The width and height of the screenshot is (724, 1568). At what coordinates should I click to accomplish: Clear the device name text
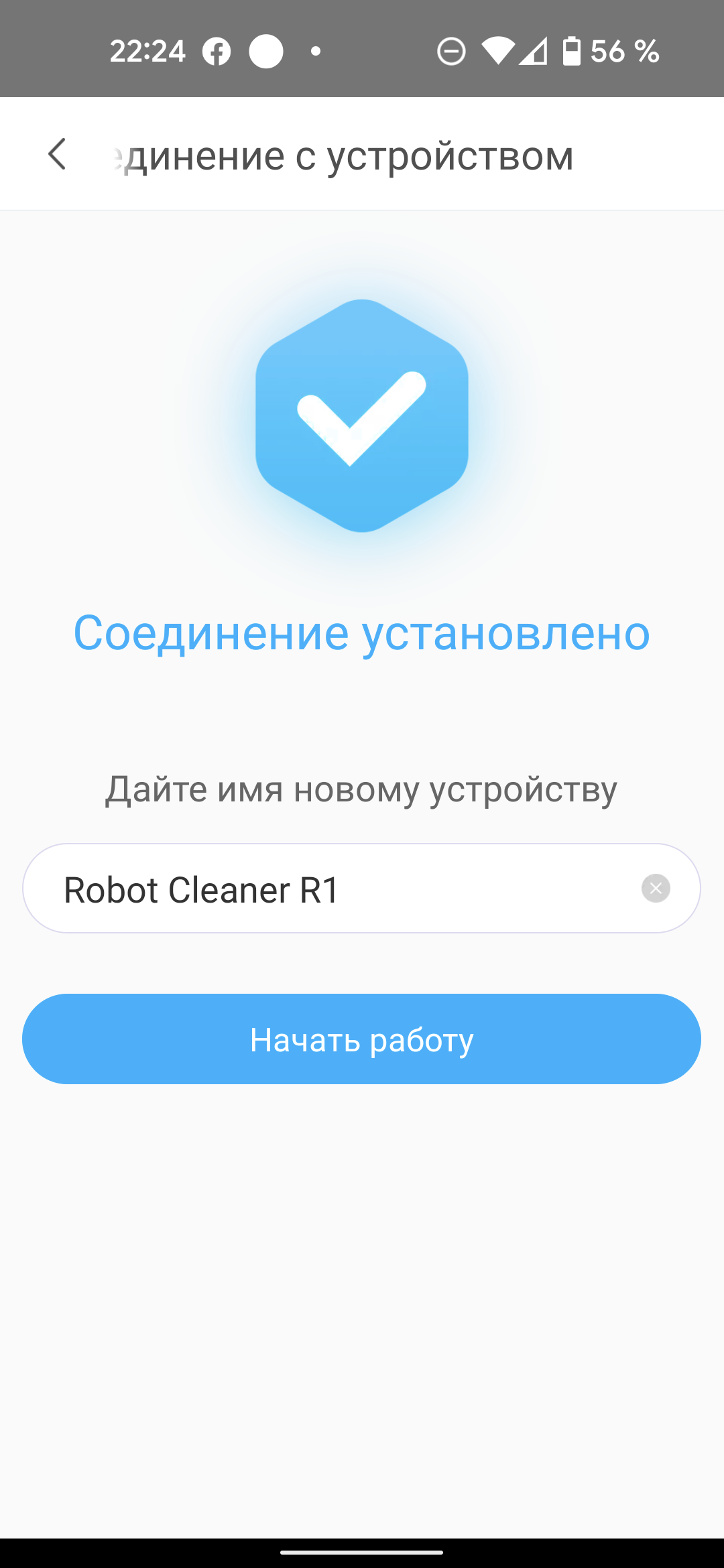coord(656,889)
